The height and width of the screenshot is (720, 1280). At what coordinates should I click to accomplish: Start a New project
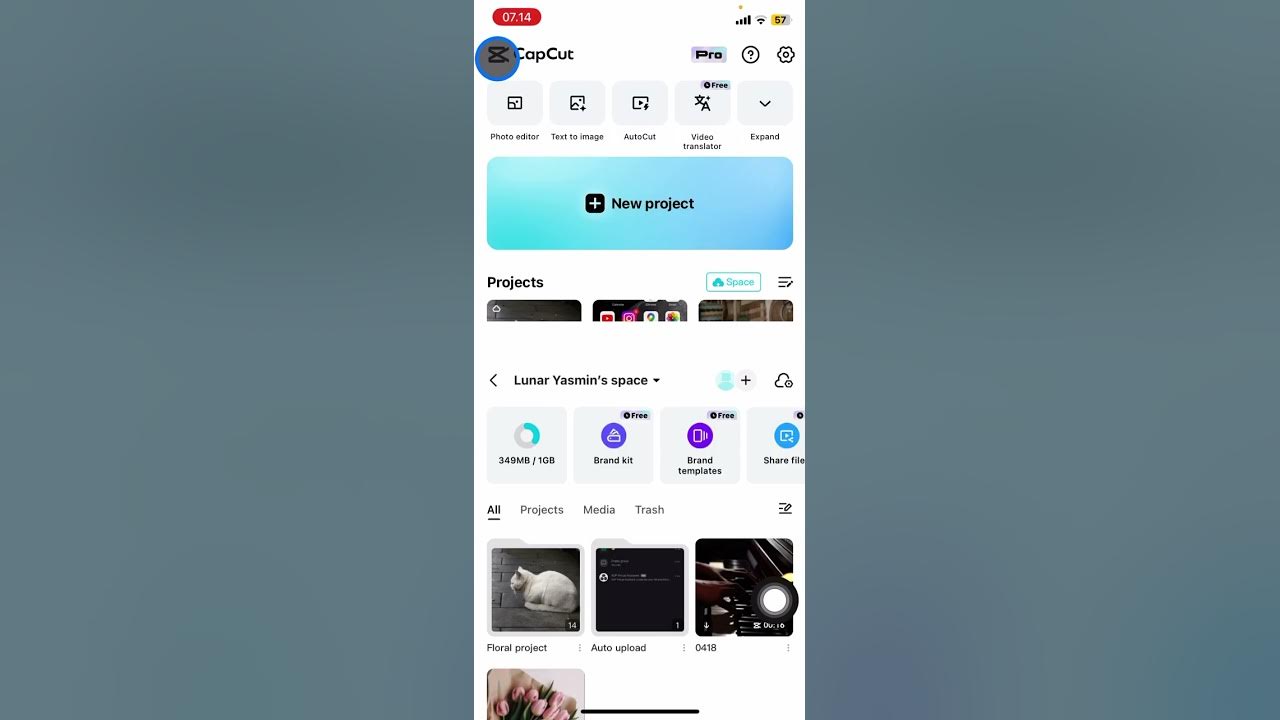tap(640, 203)
